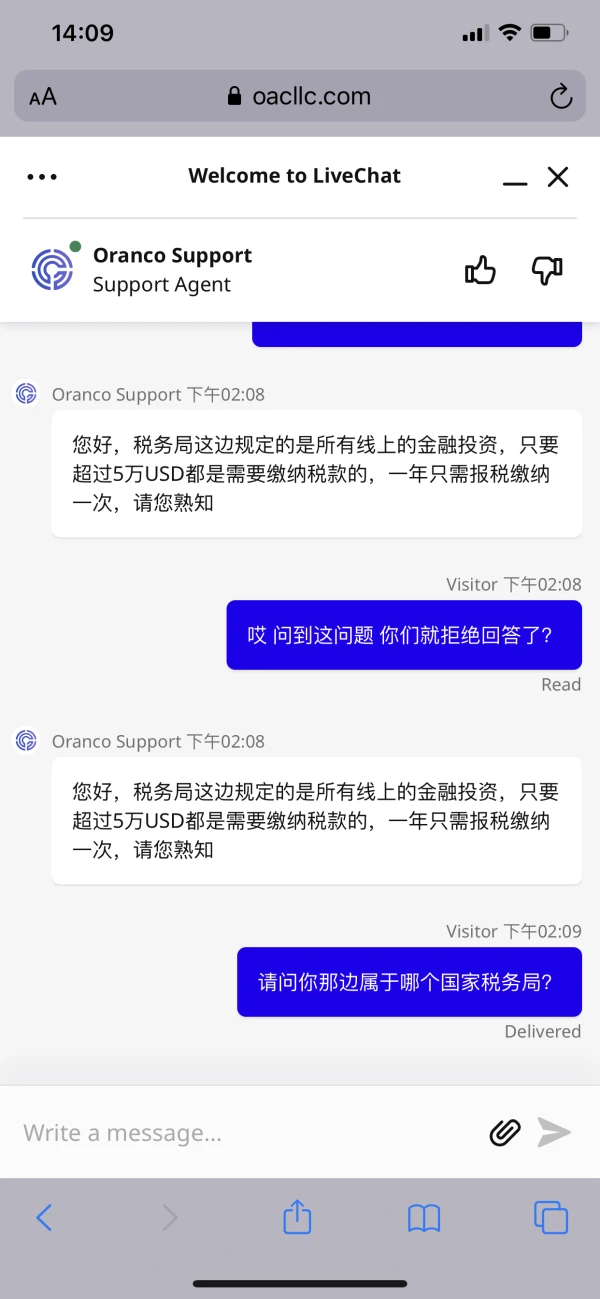
Task: Open Safari bookmarks
Action: [x=424, y=1217]
